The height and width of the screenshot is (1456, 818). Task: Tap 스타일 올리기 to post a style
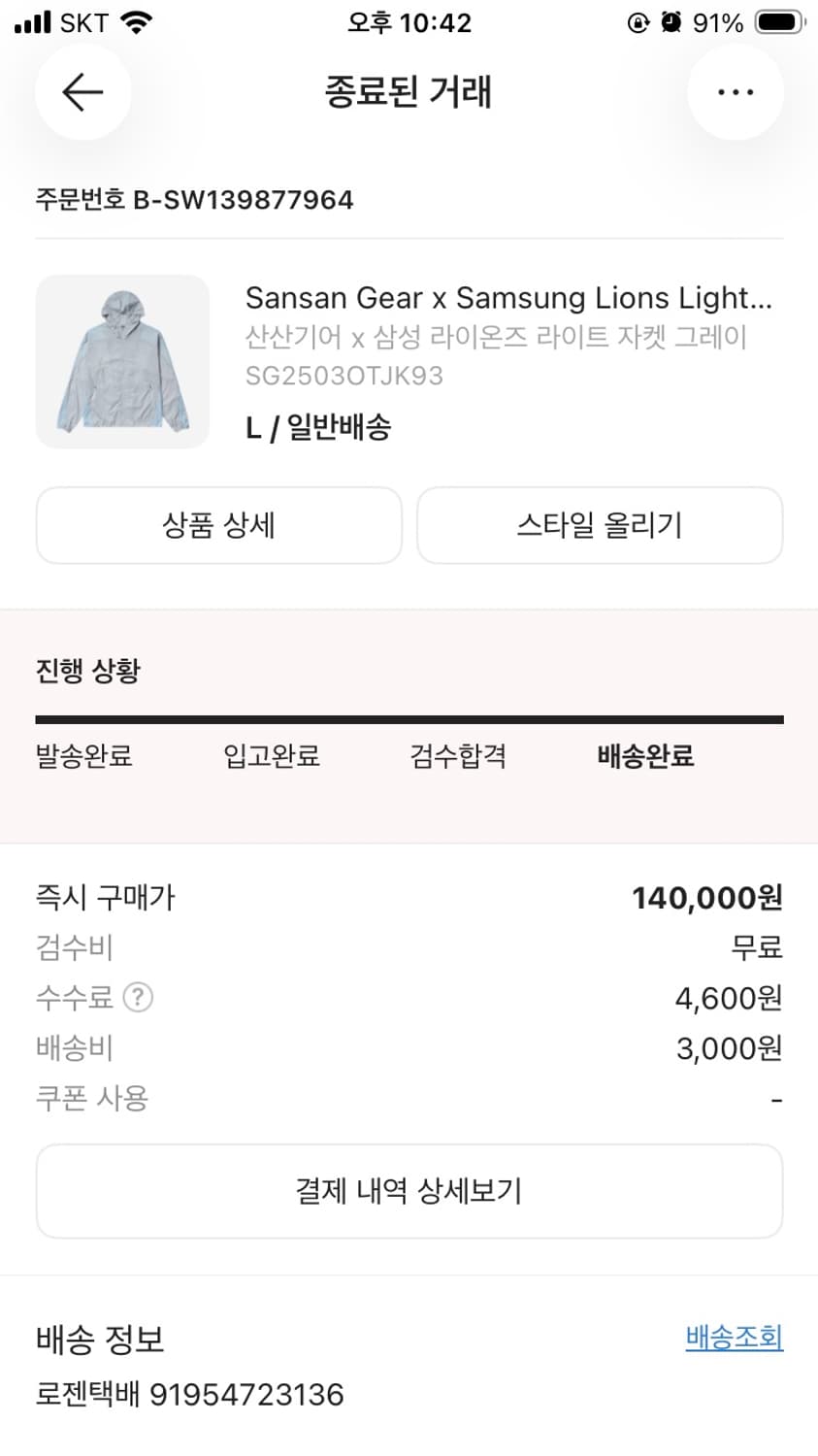click(x=599, y=525)
